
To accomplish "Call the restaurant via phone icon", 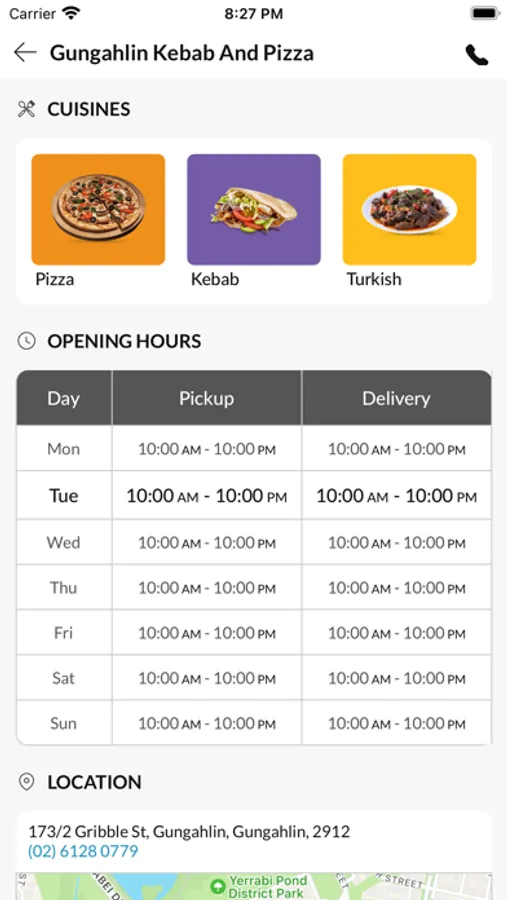I will tap(477, 55).
